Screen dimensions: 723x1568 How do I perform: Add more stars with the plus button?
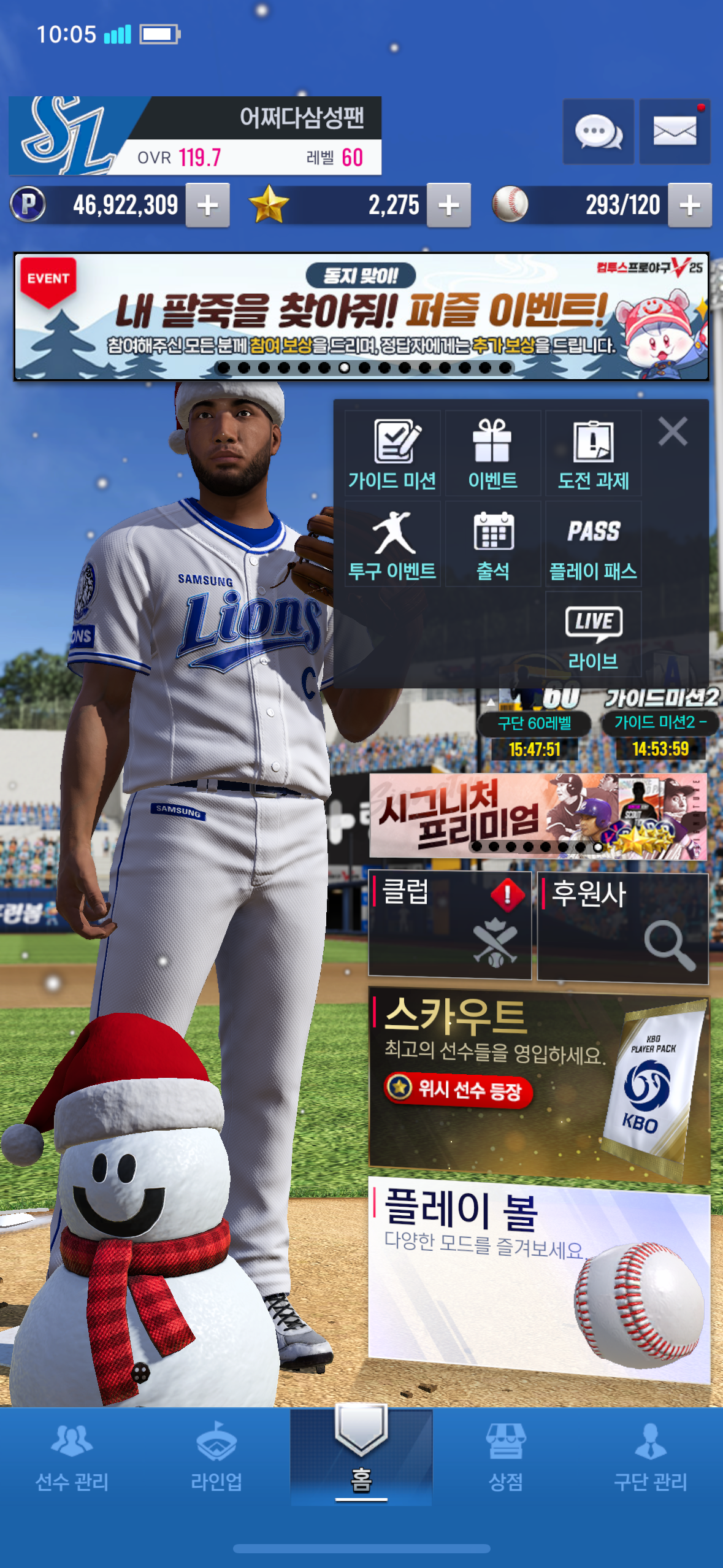coord(448,206)
